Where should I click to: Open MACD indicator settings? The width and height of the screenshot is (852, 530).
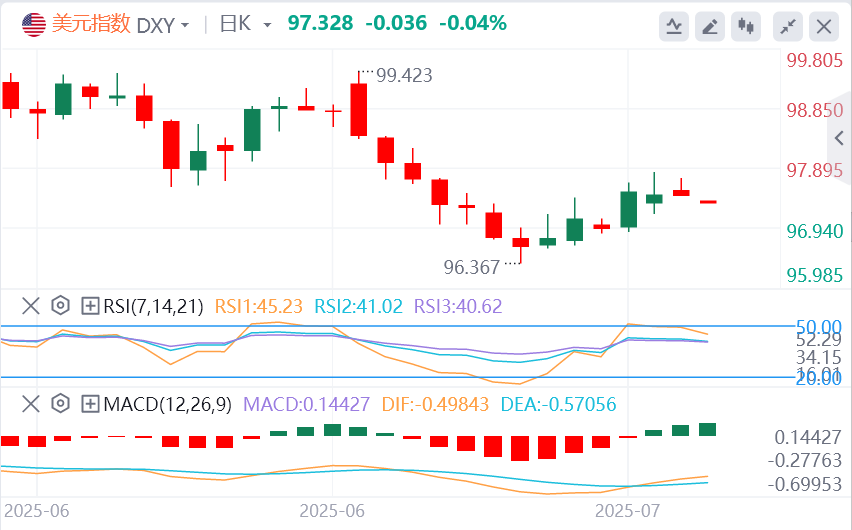(x=60, y=404)
